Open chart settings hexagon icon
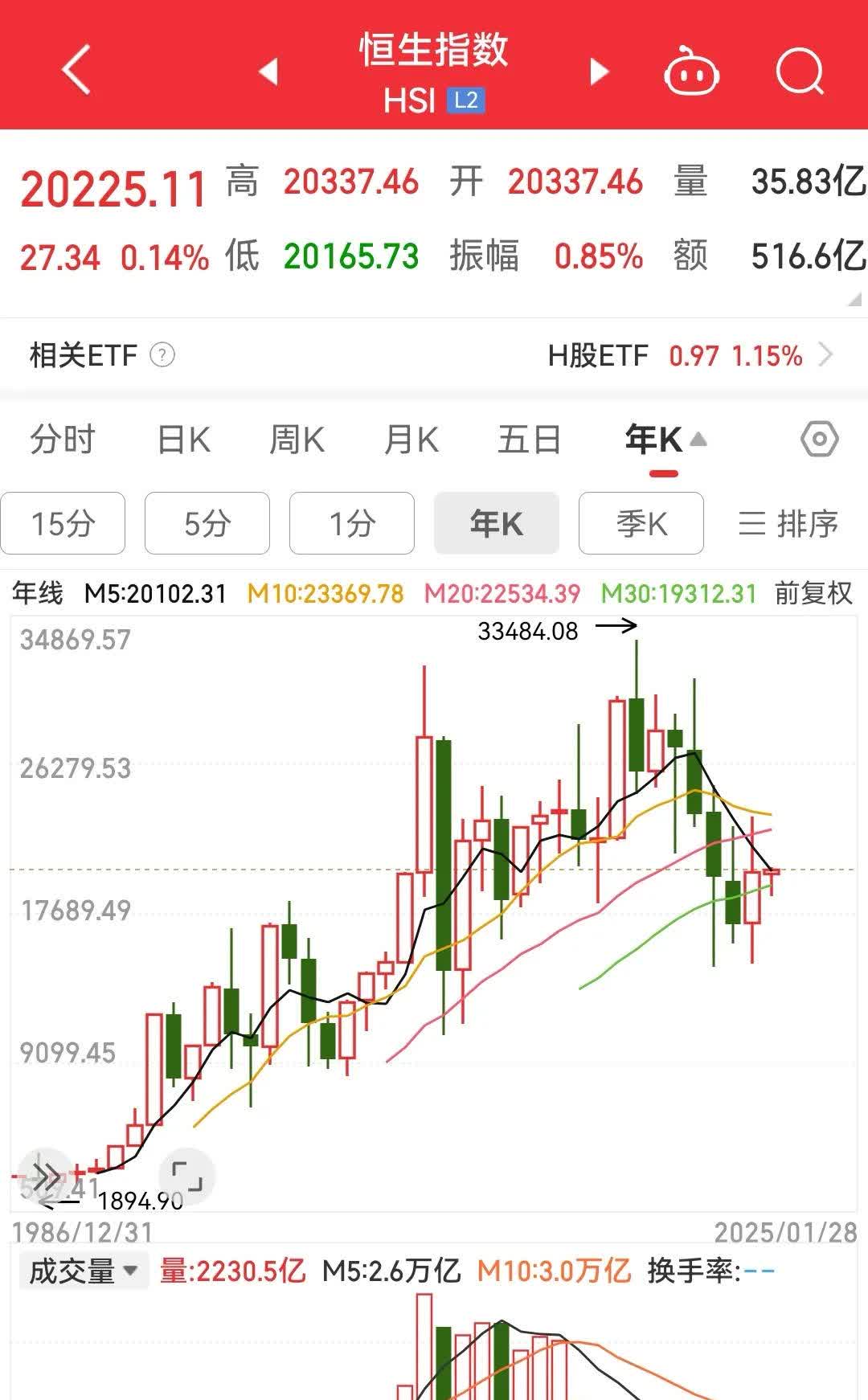Image resolution: width=868 pixels, height=1400 pixels. (819, 439)
